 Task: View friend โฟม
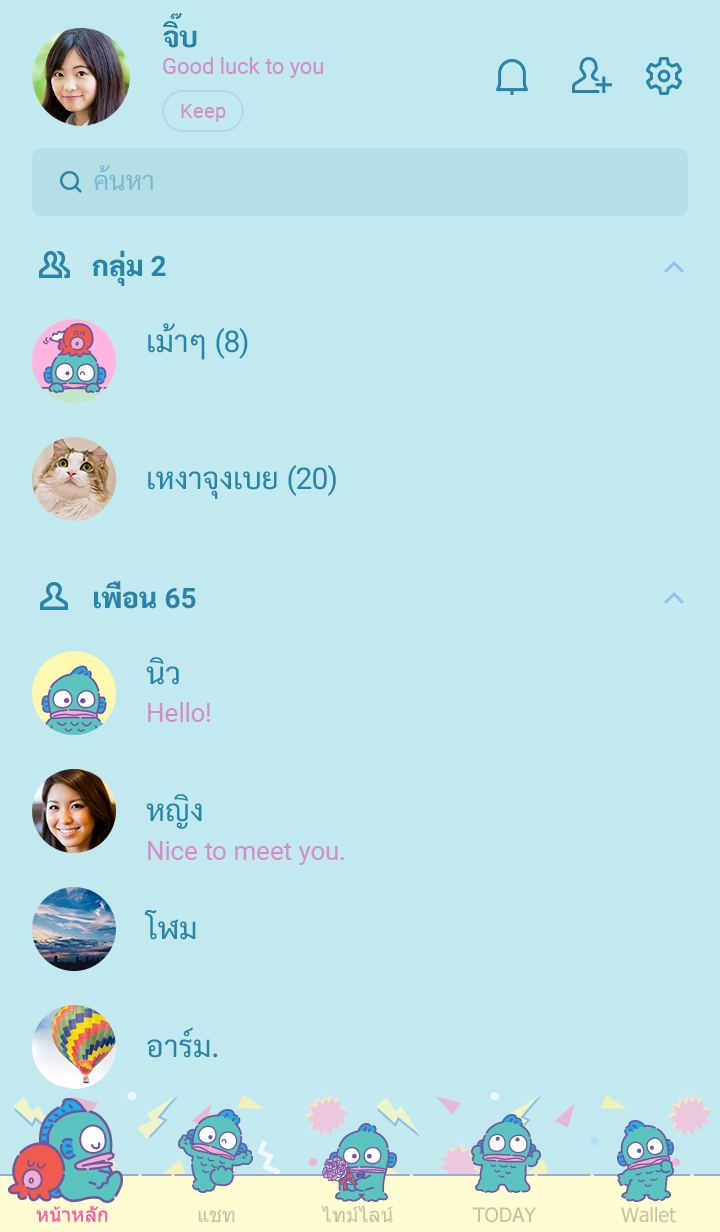172,929
